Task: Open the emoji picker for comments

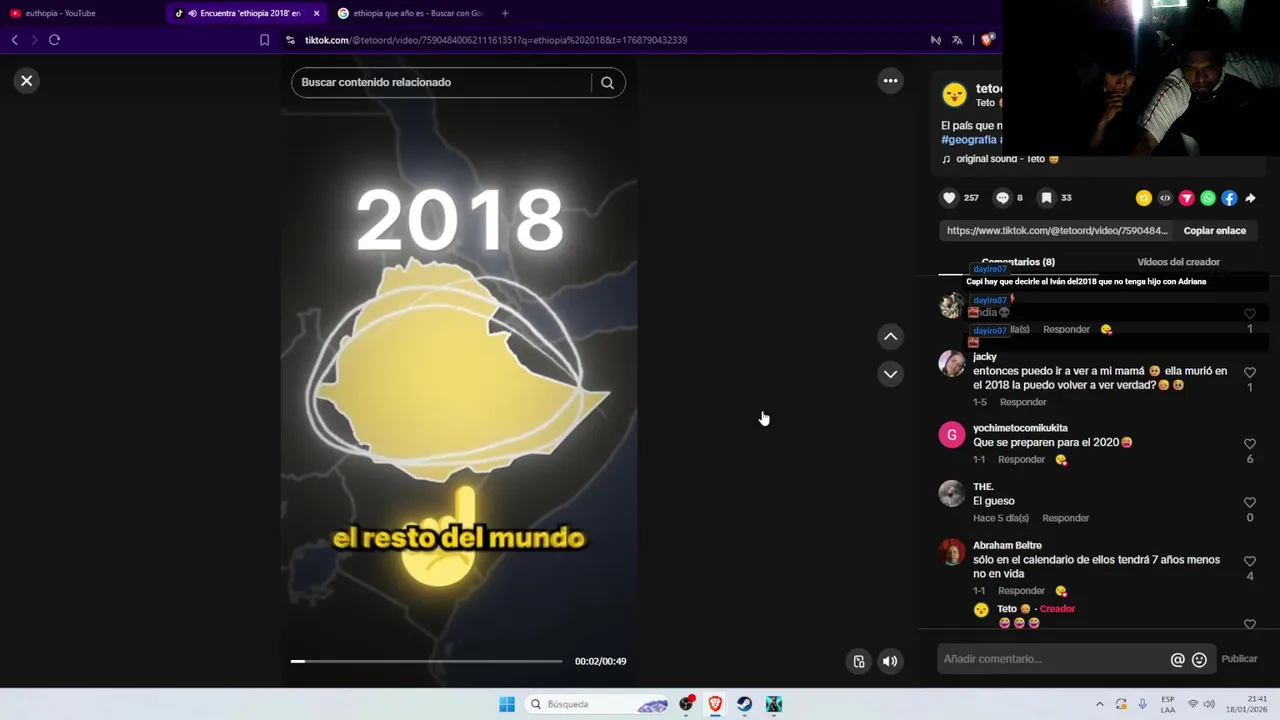Action: pos(1199,660)
